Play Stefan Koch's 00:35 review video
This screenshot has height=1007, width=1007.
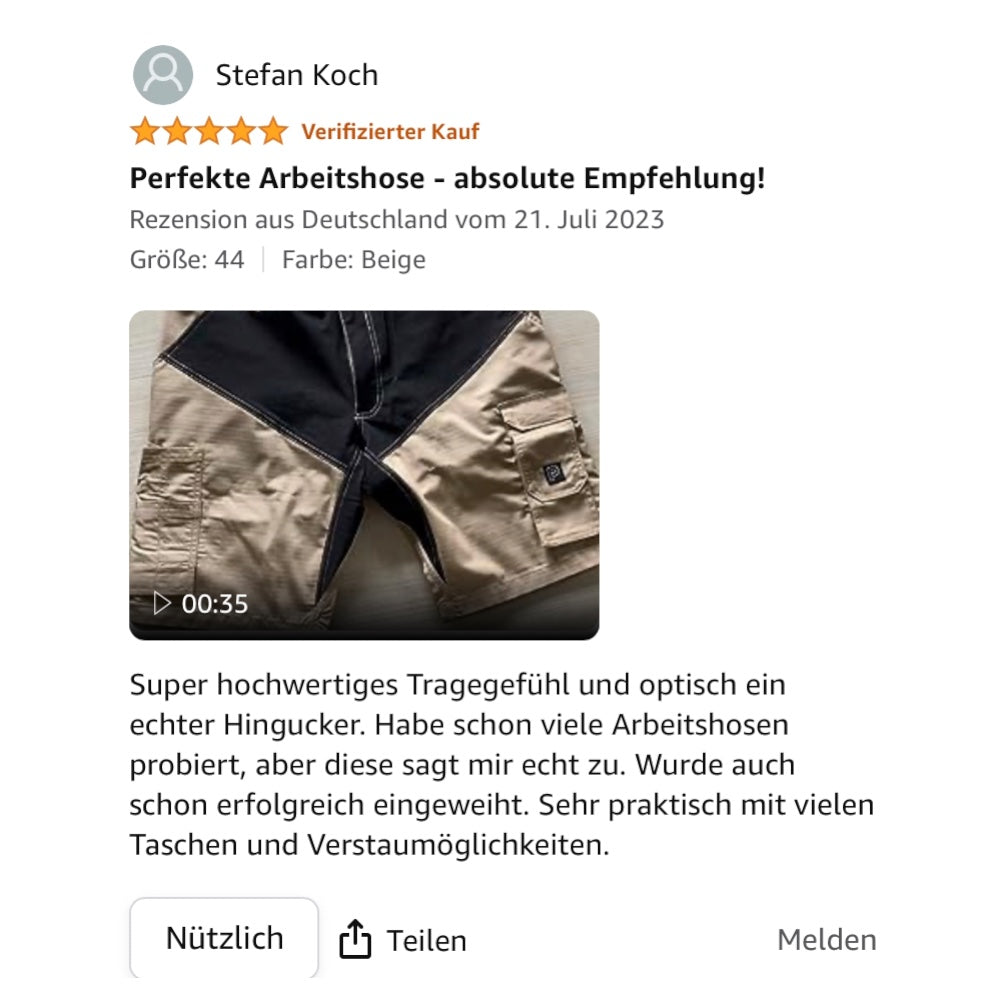[x=364, y=475]
